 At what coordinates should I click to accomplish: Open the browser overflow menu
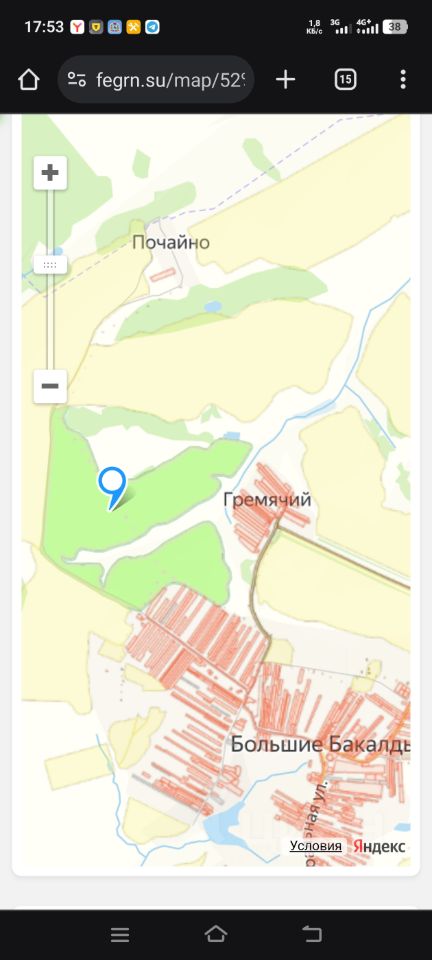pyautogui.click(x=403, y=80)
